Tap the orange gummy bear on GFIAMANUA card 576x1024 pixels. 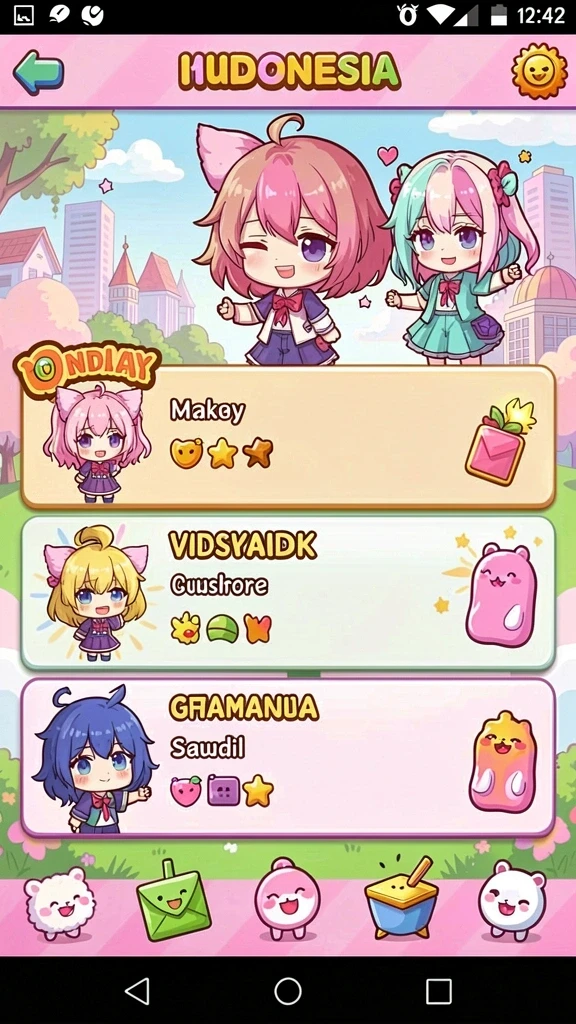pos(503,762)
